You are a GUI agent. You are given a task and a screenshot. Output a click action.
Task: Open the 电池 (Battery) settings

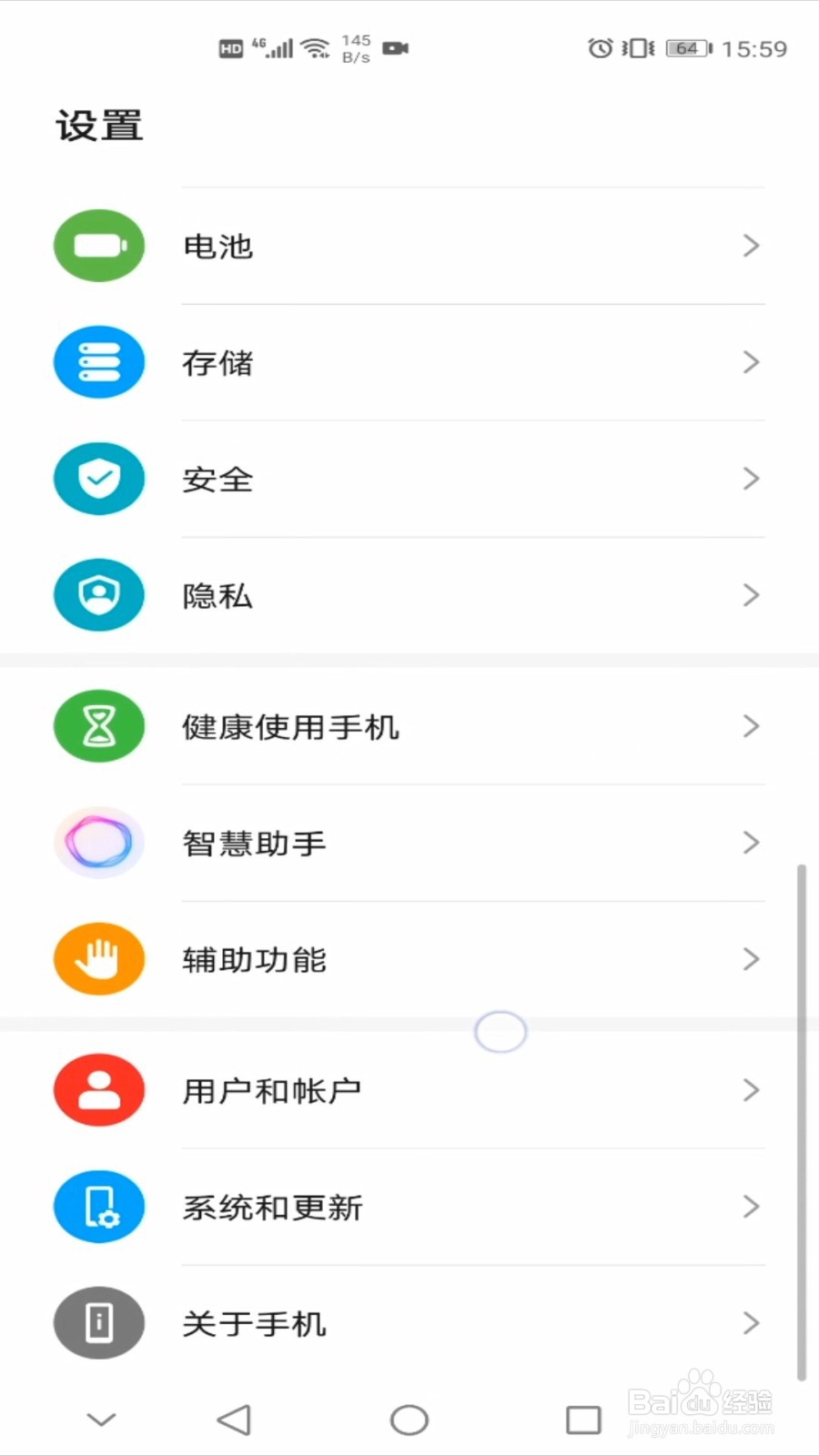pos(409,246)
